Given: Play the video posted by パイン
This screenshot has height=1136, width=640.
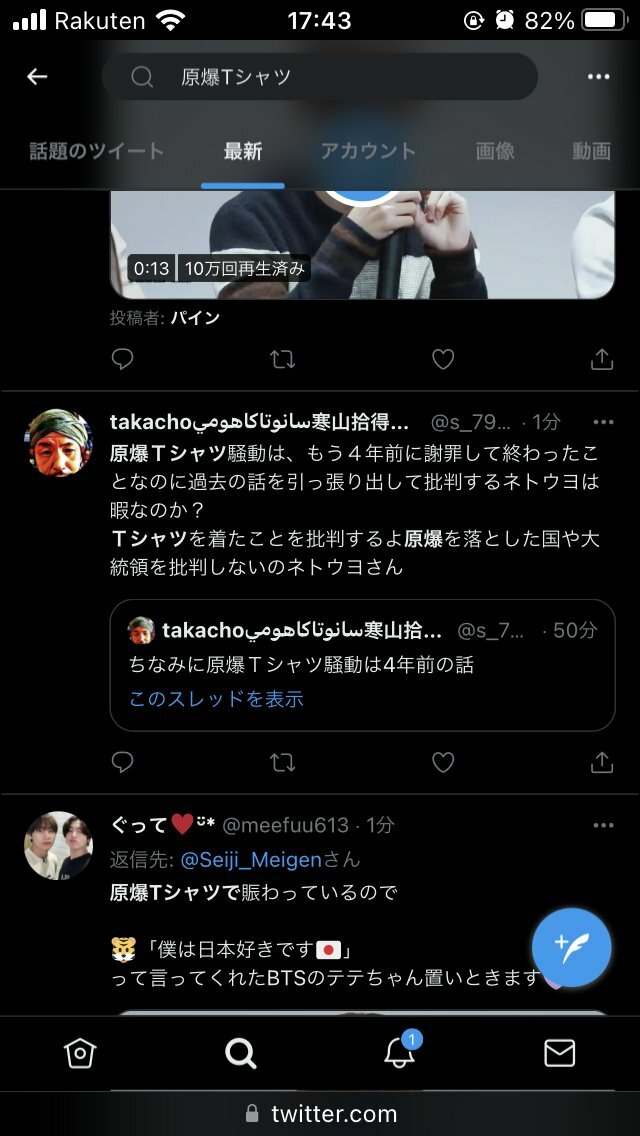Looking at the screenshot, I should 362,244.
